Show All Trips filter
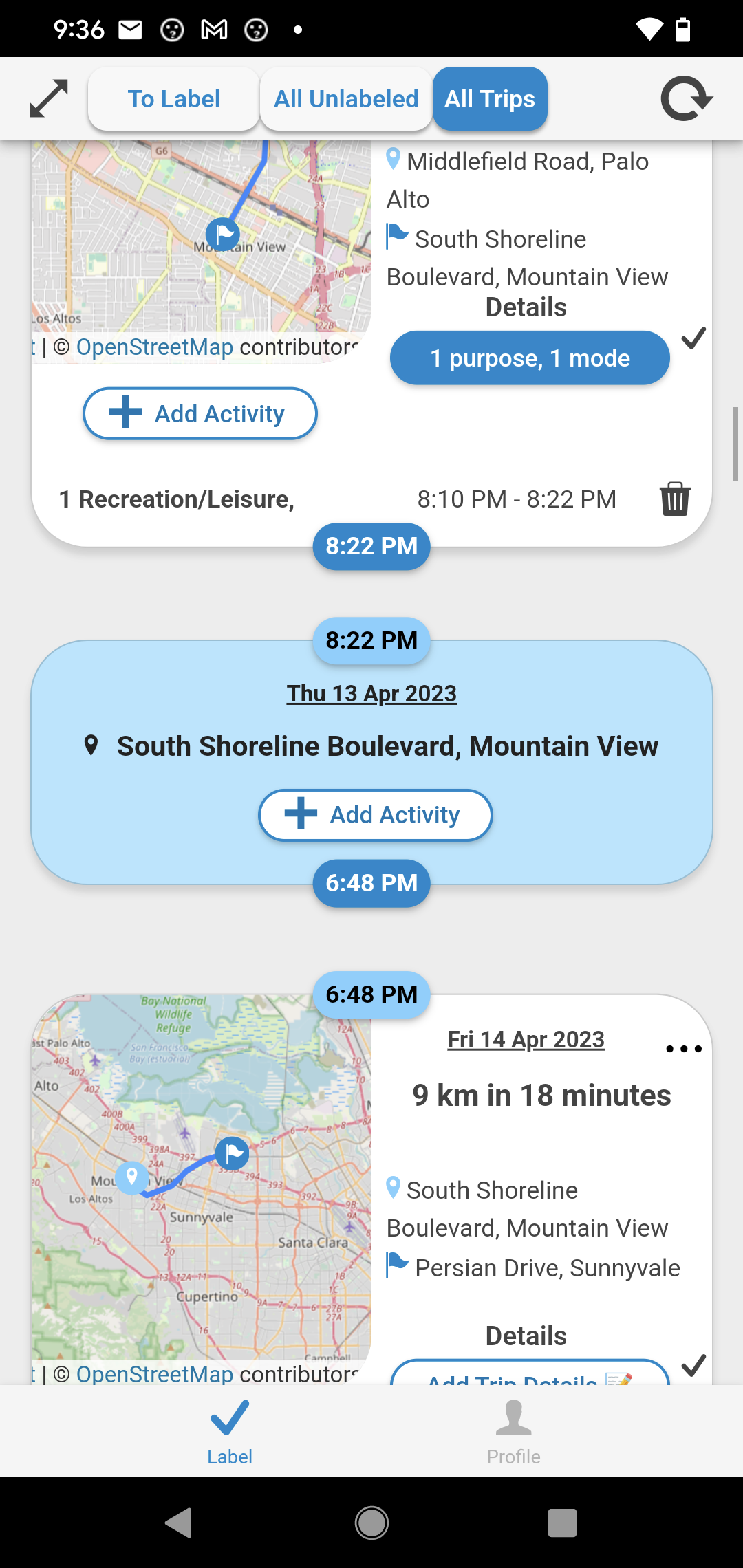 (489, 99)
